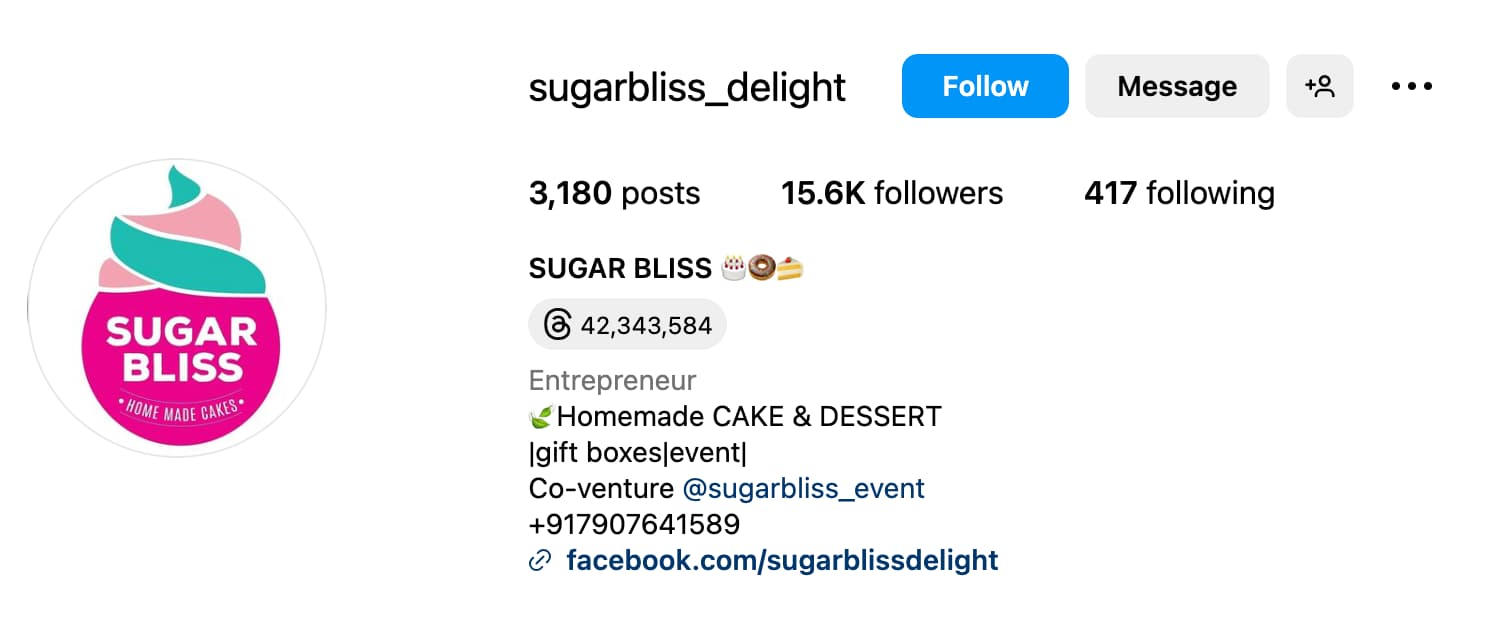Open the similar accounts suggestion icon
This screenshot has height=636, width=1510.
(x=1319, y=86)
